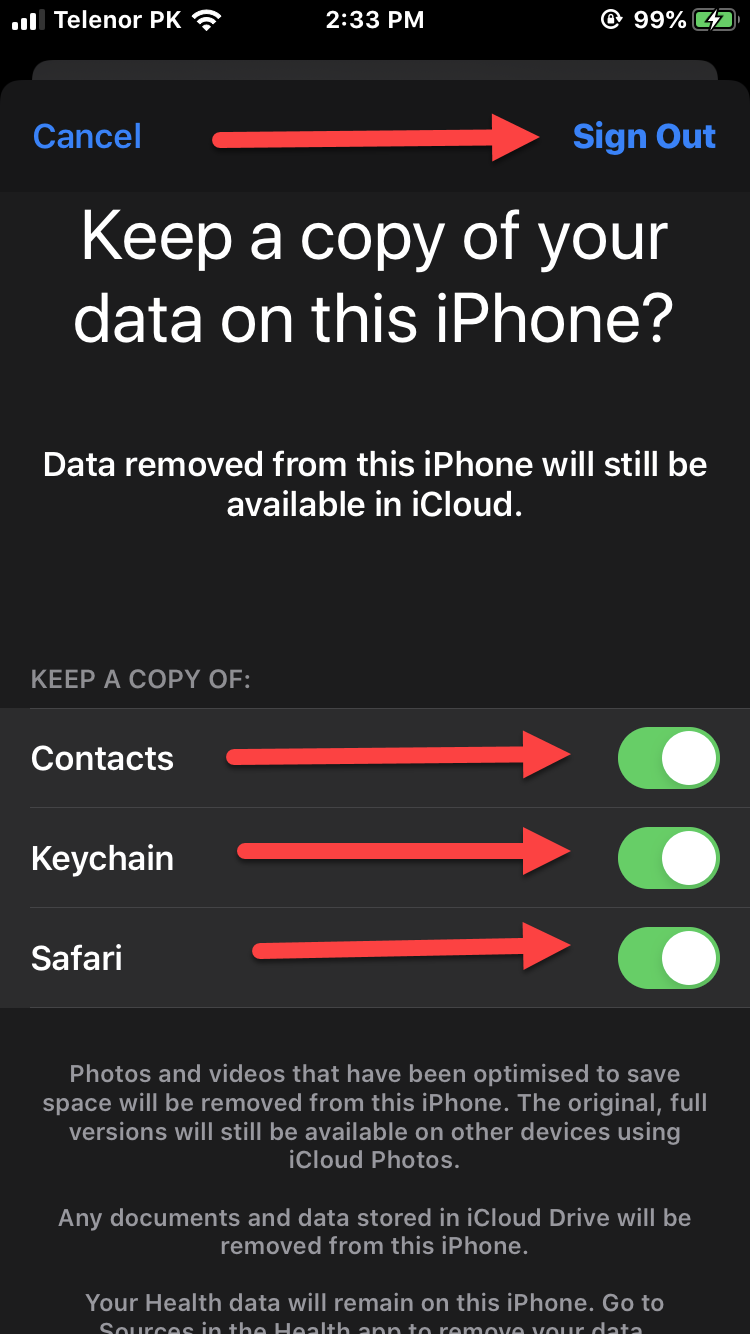Turn off the Contacts copy toggle
Screen dimensions: 750x1334
668,758
